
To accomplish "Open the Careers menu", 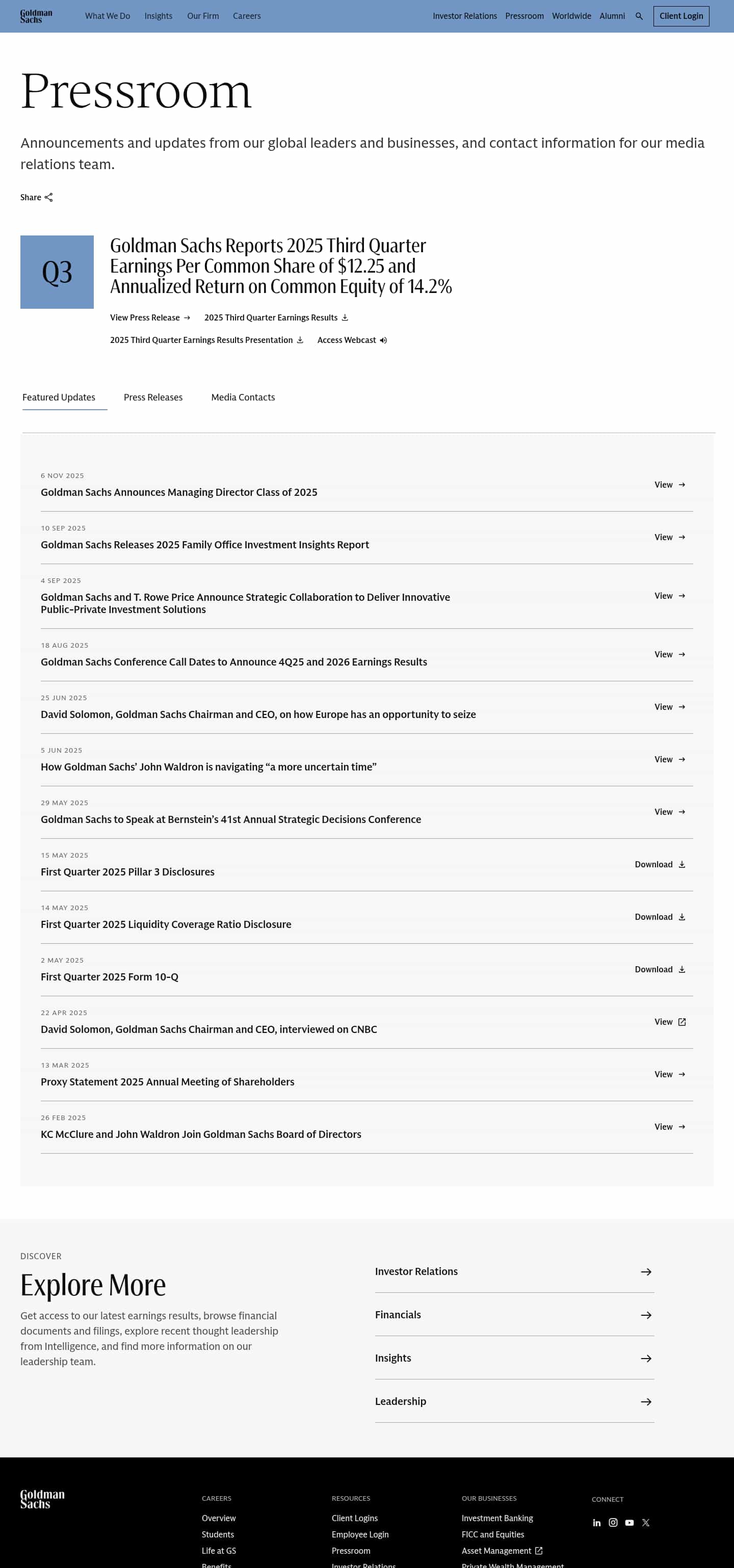I will (x=247, y=16).
